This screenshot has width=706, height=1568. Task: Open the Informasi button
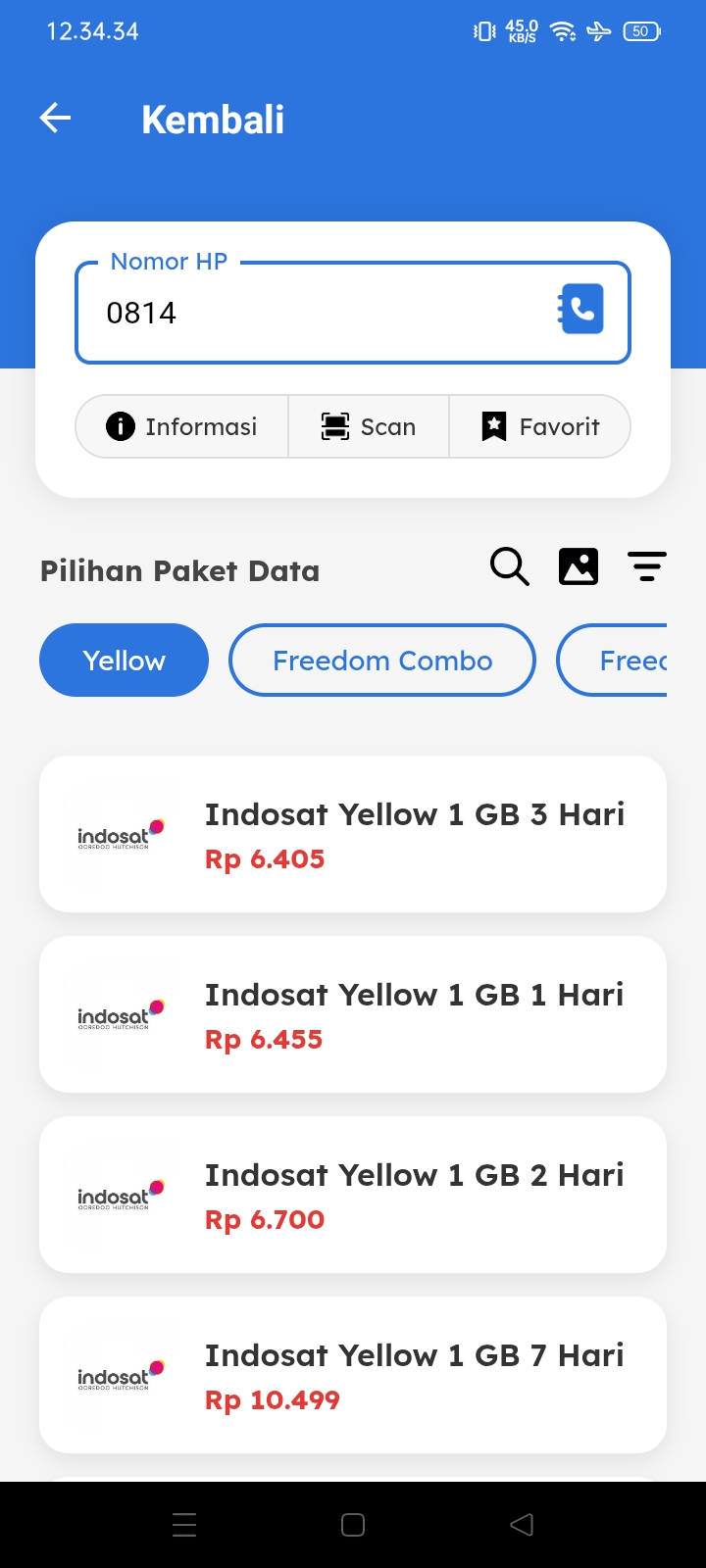[x=182, y=426]
